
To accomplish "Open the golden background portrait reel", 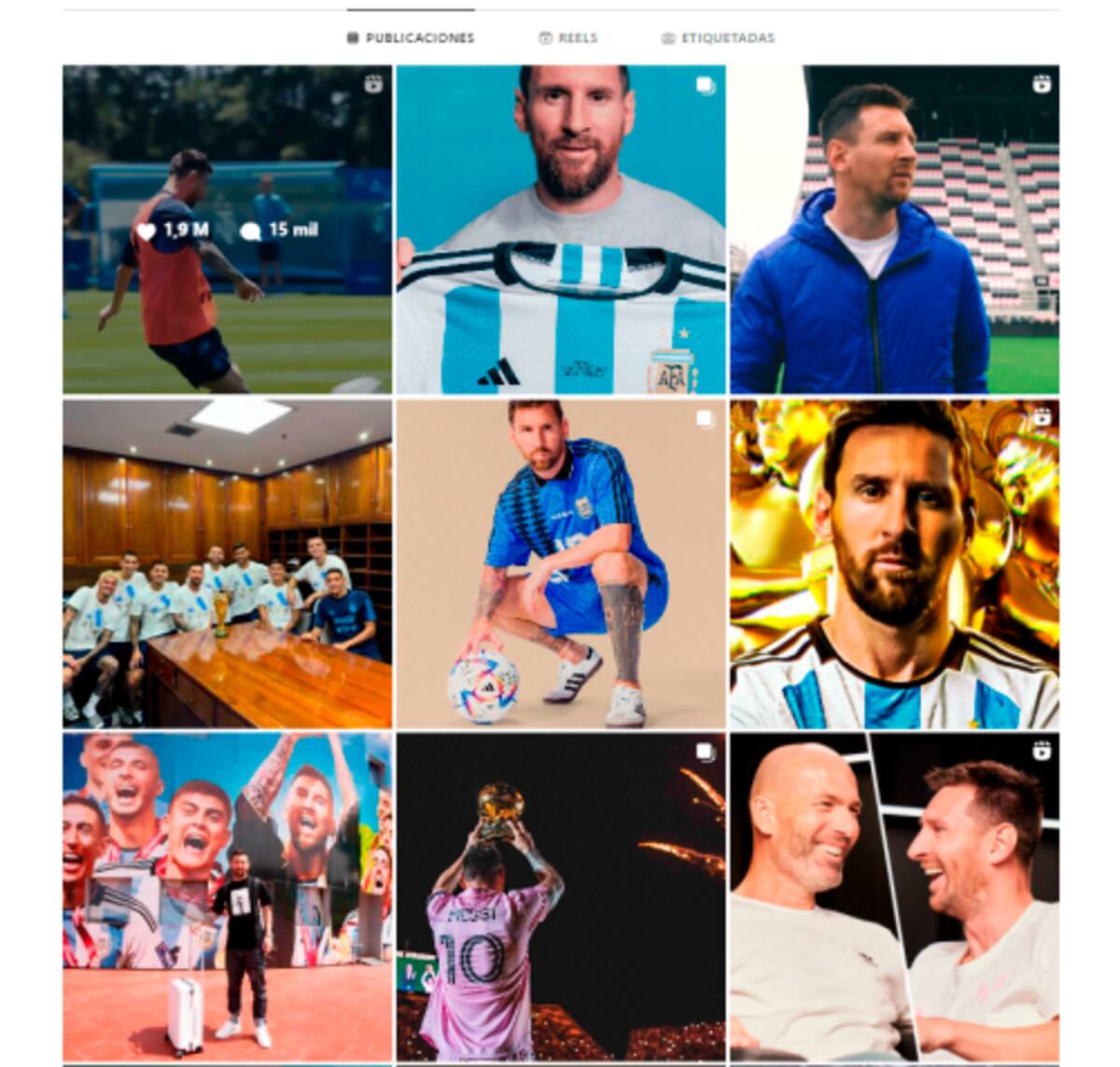I will click(894, 564).
